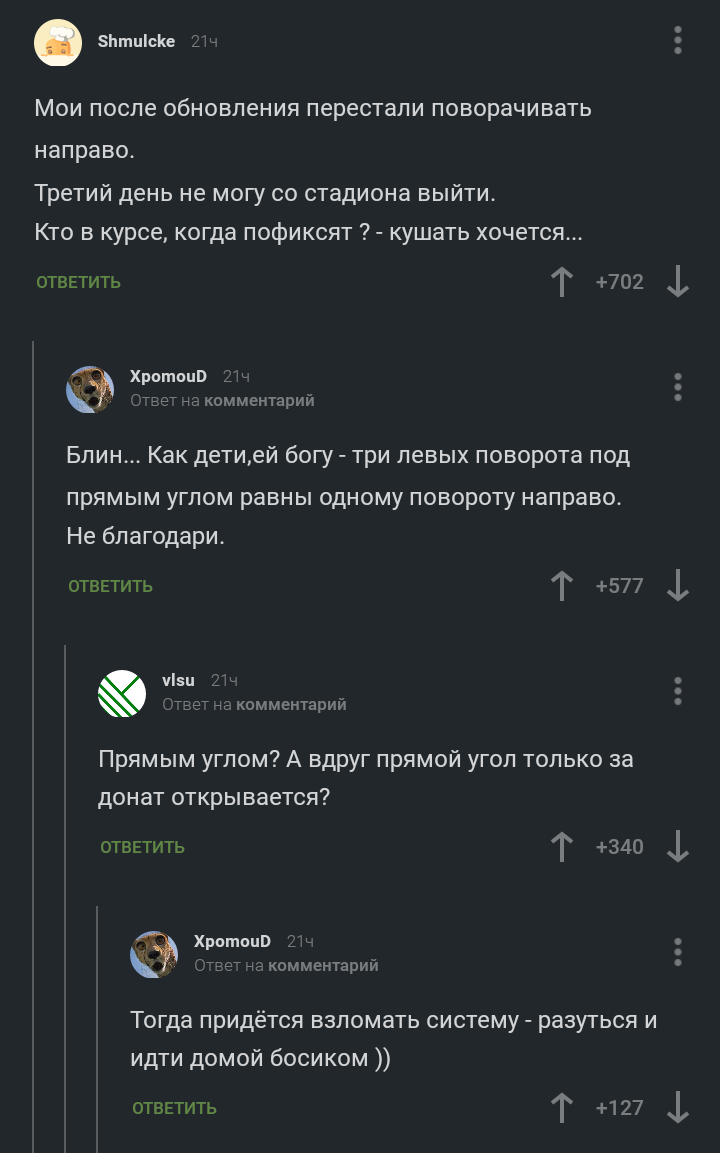The width and height of the screenshot is (720, 1153).
Task: Reply to vlsu's comment
Action: pos(142,847)
